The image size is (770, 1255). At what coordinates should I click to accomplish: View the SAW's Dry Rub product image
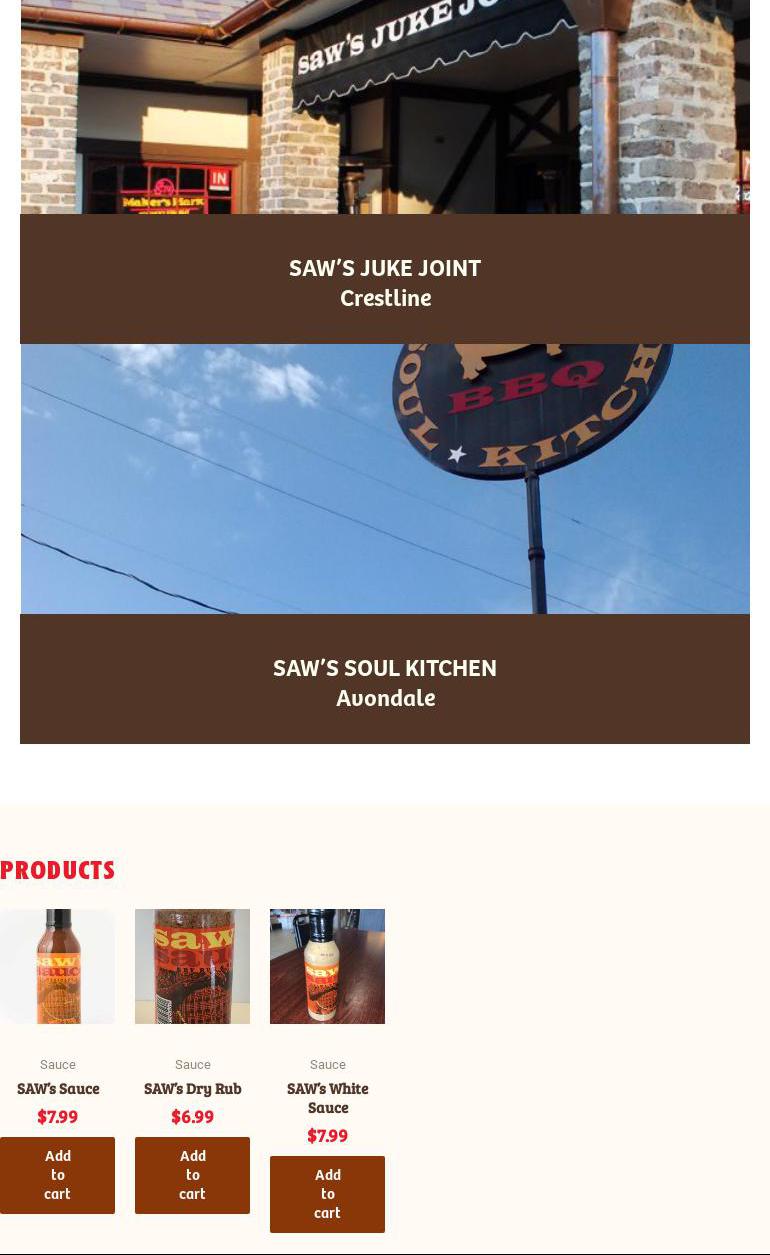click(x=192, y=966)
